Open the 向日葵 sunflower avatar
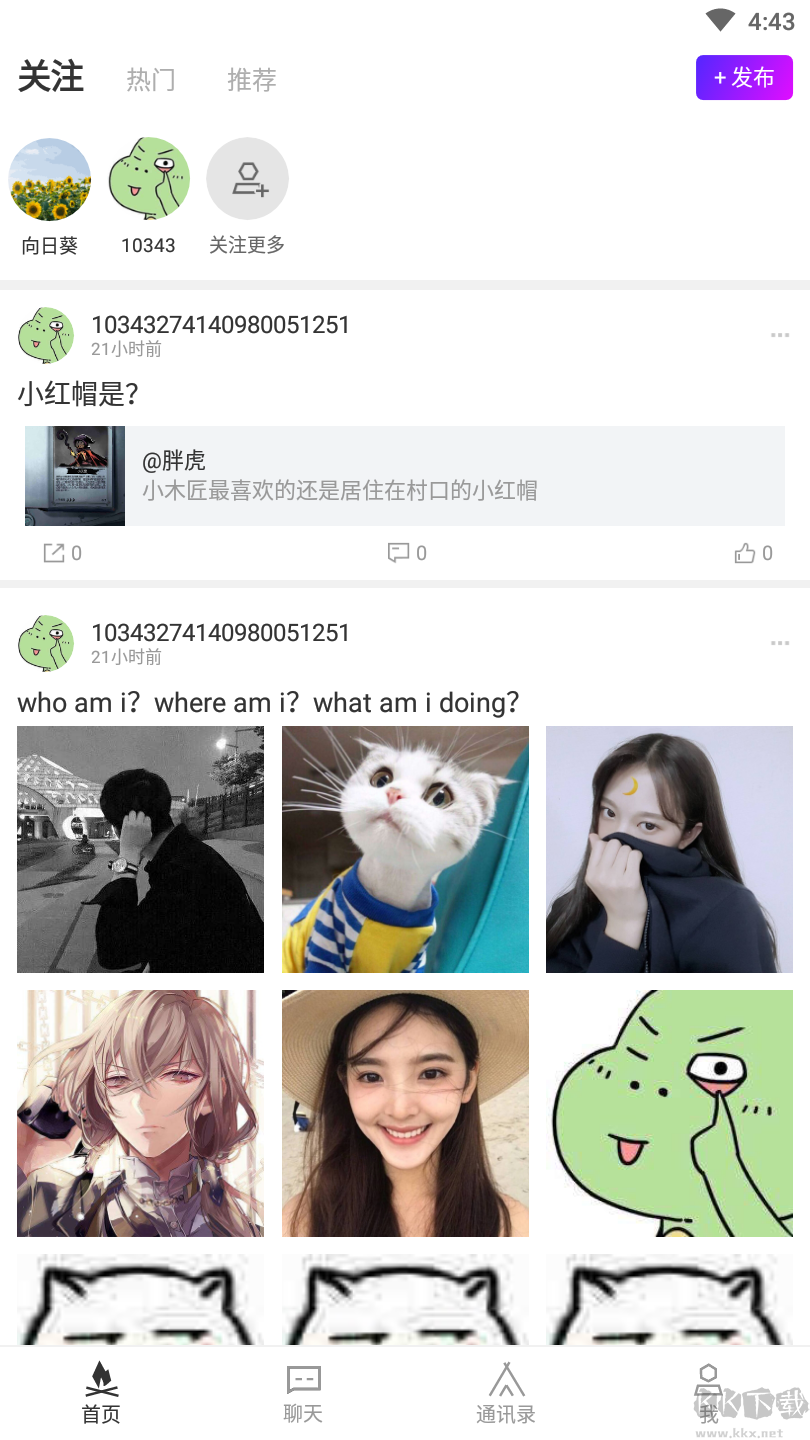The width and height of the screenshot is (810, 1440). pyautogui.click(x=50, y=178)
